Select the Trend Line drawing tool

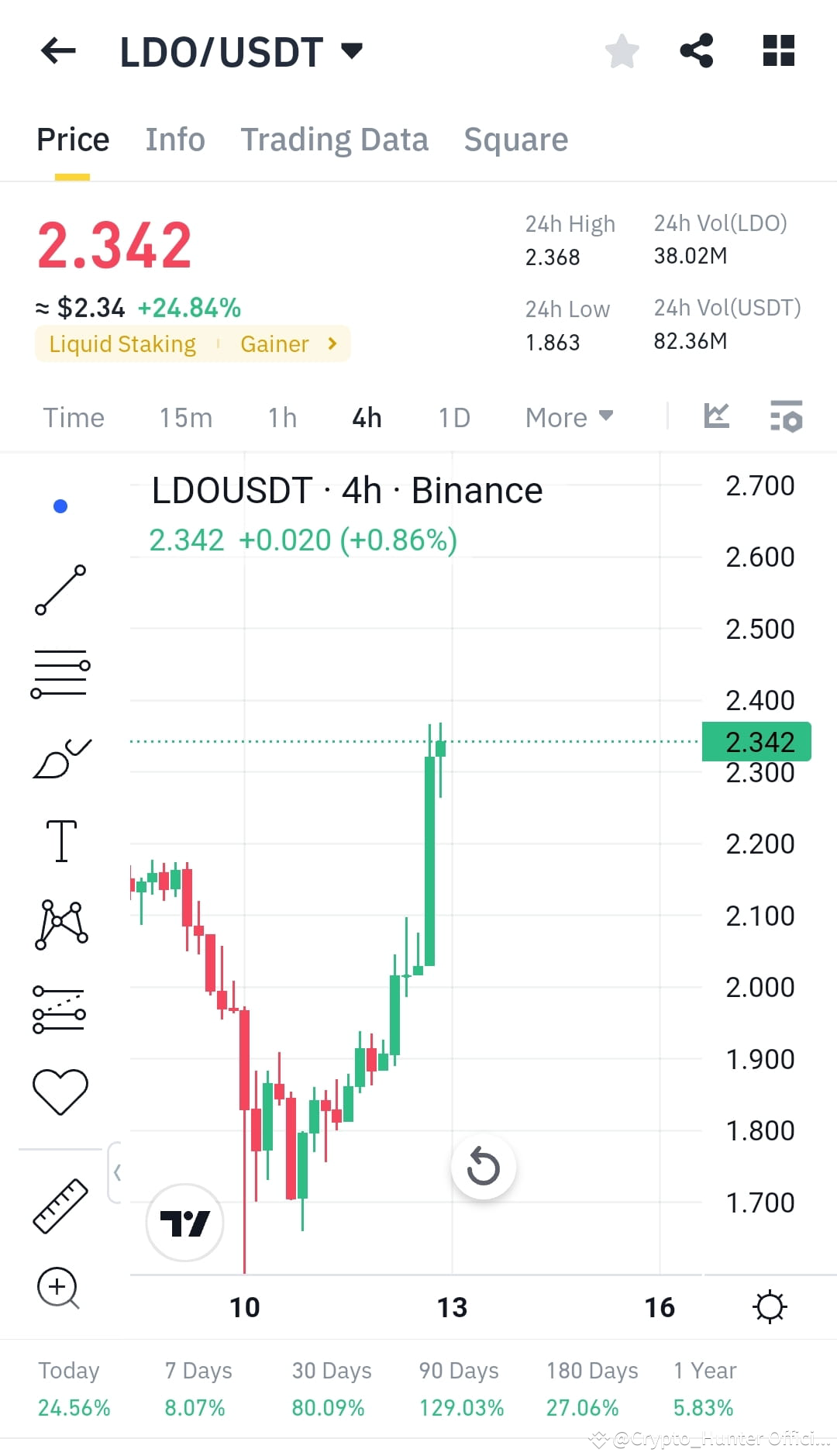pyautogui.click(x=61, y=591)
